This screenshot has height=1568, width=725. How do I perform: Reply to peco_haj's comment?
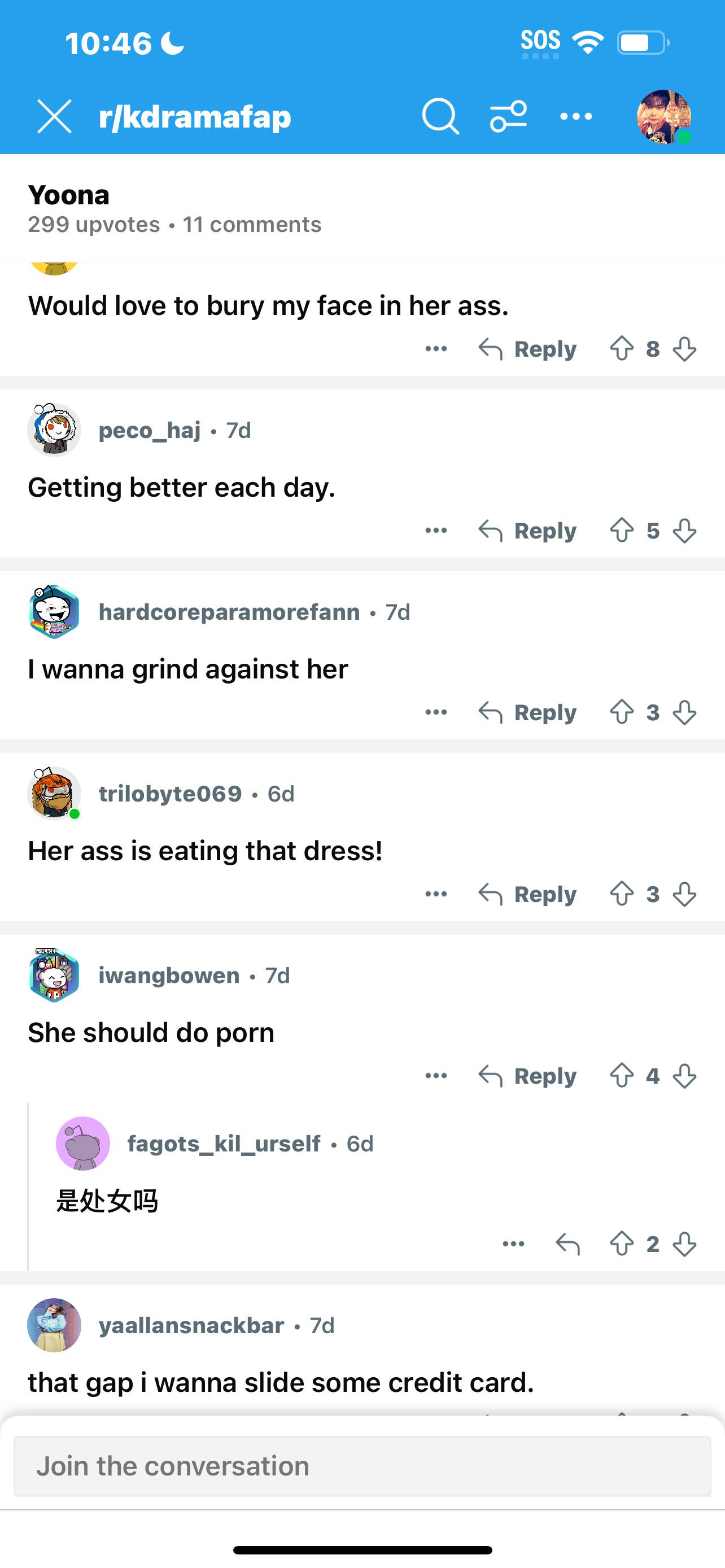(527, 531)
